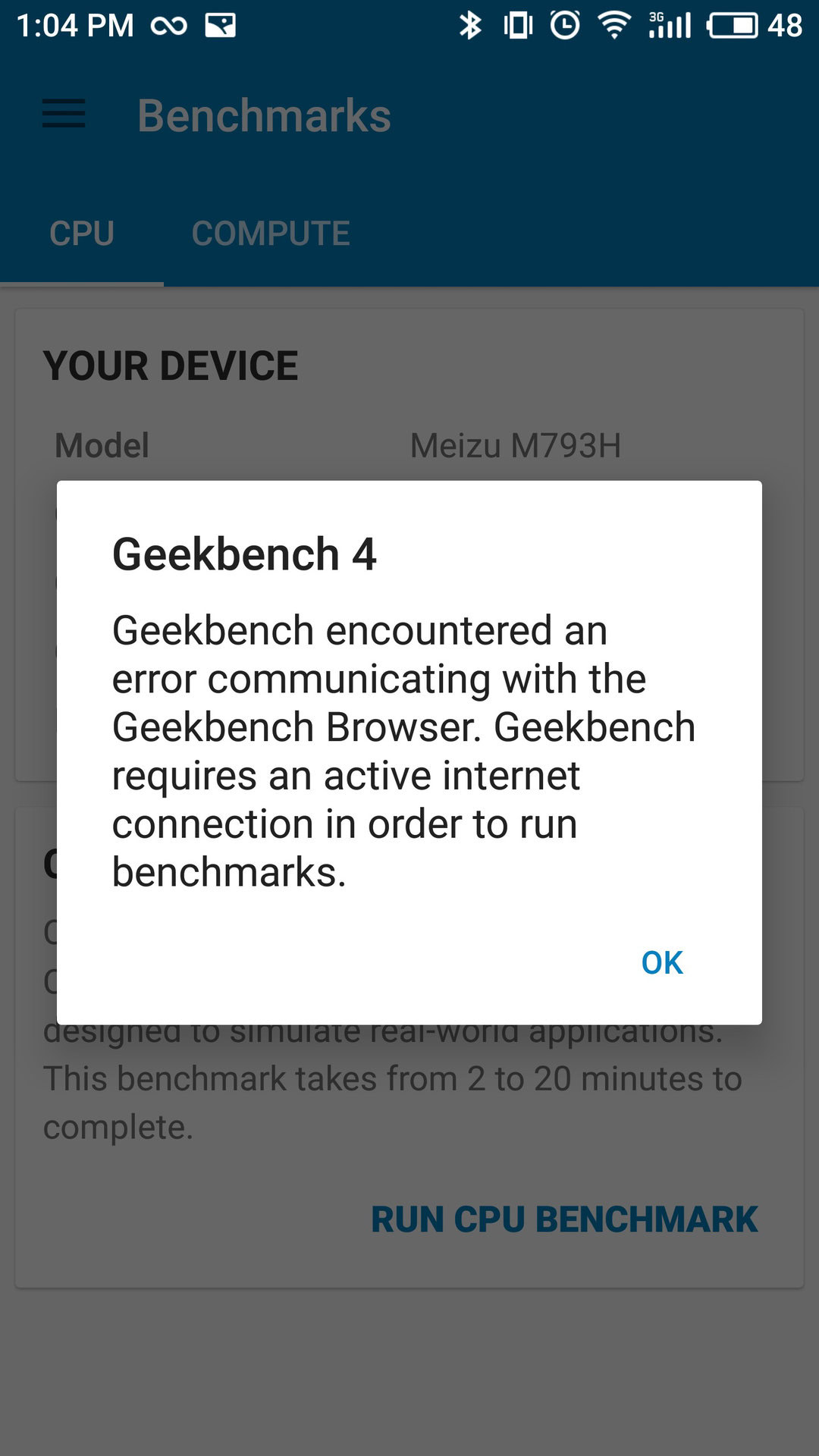Open the hamburger drawer menu
The height and width of the screenshot is (1456, 819).
[x=64, y=114]
